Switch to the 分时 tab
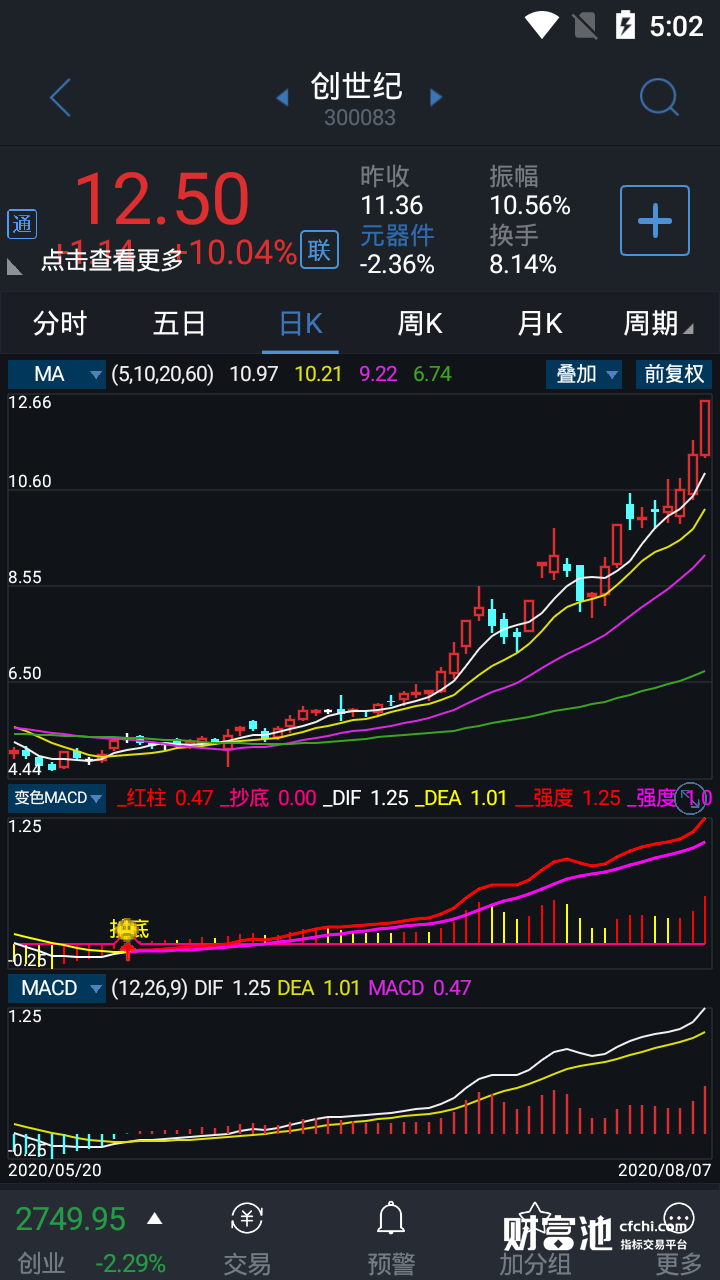The image size is (720, 1280). (60, 324)
